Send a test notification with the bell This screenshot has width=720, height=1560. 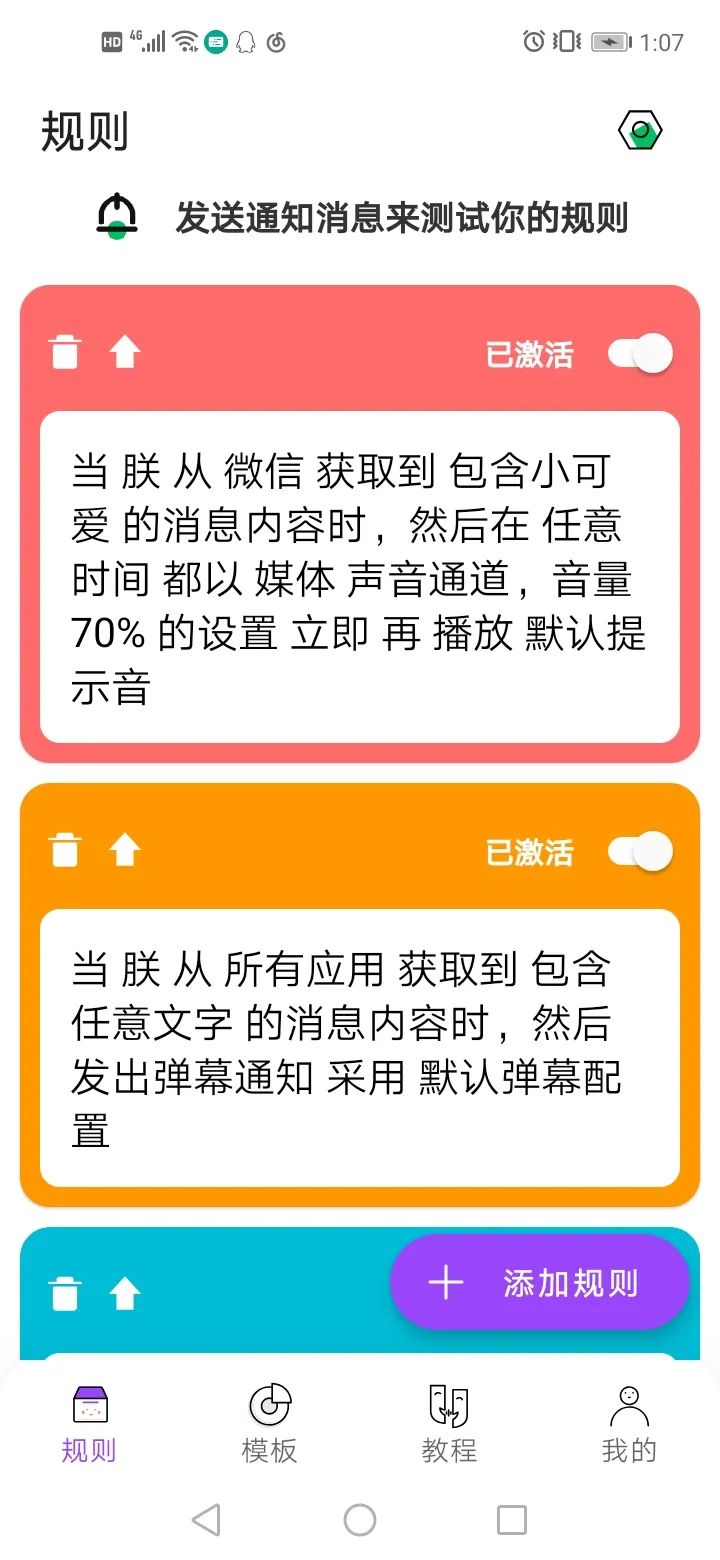click(x=117, y=215)
